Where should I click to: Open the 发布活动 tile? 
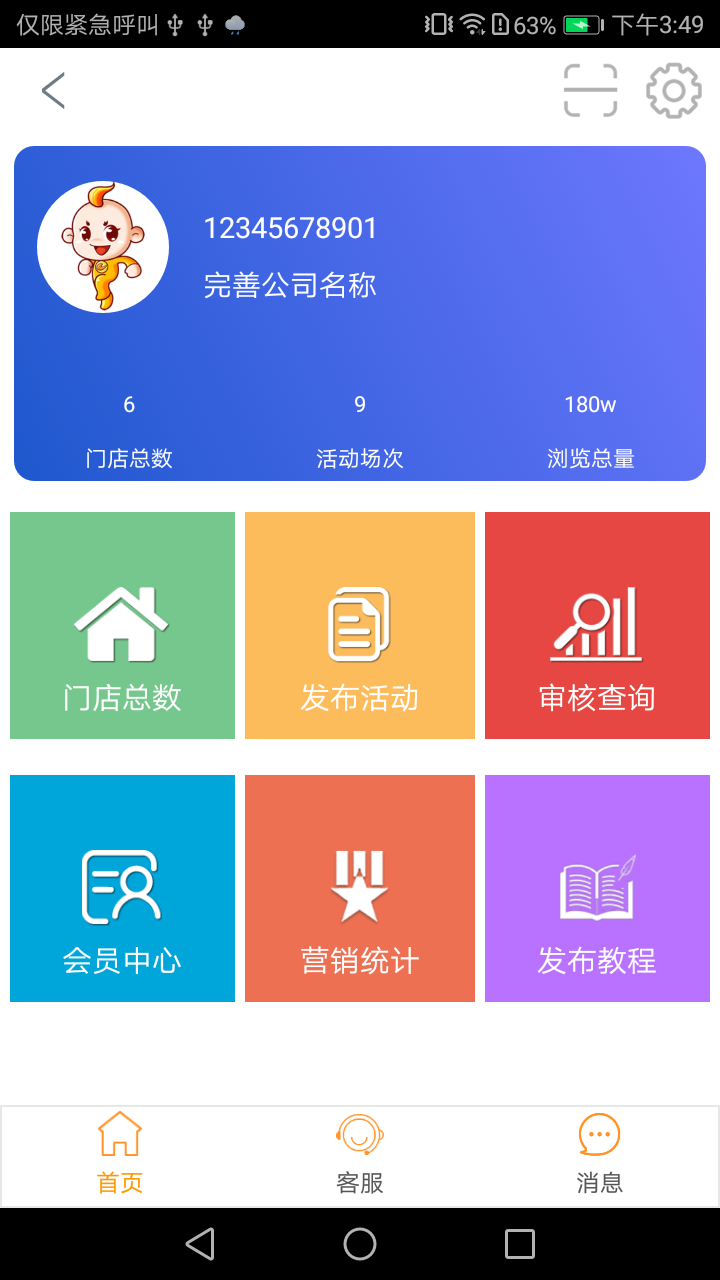coord(360,626)
